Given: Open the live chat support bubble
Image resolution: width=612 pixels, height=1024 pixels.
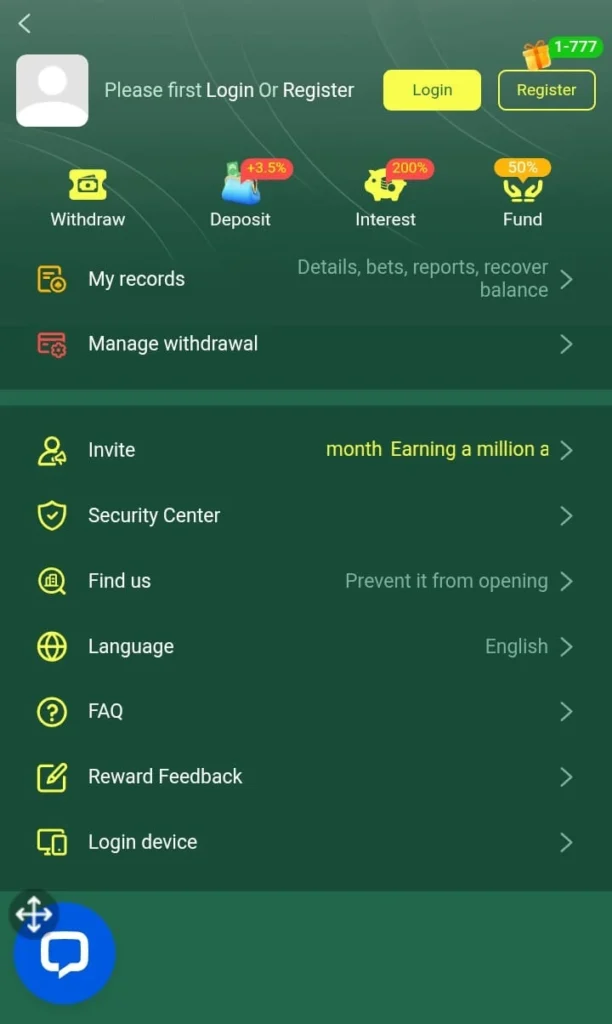Looking at the screenshot, I should tap(65, 954).
